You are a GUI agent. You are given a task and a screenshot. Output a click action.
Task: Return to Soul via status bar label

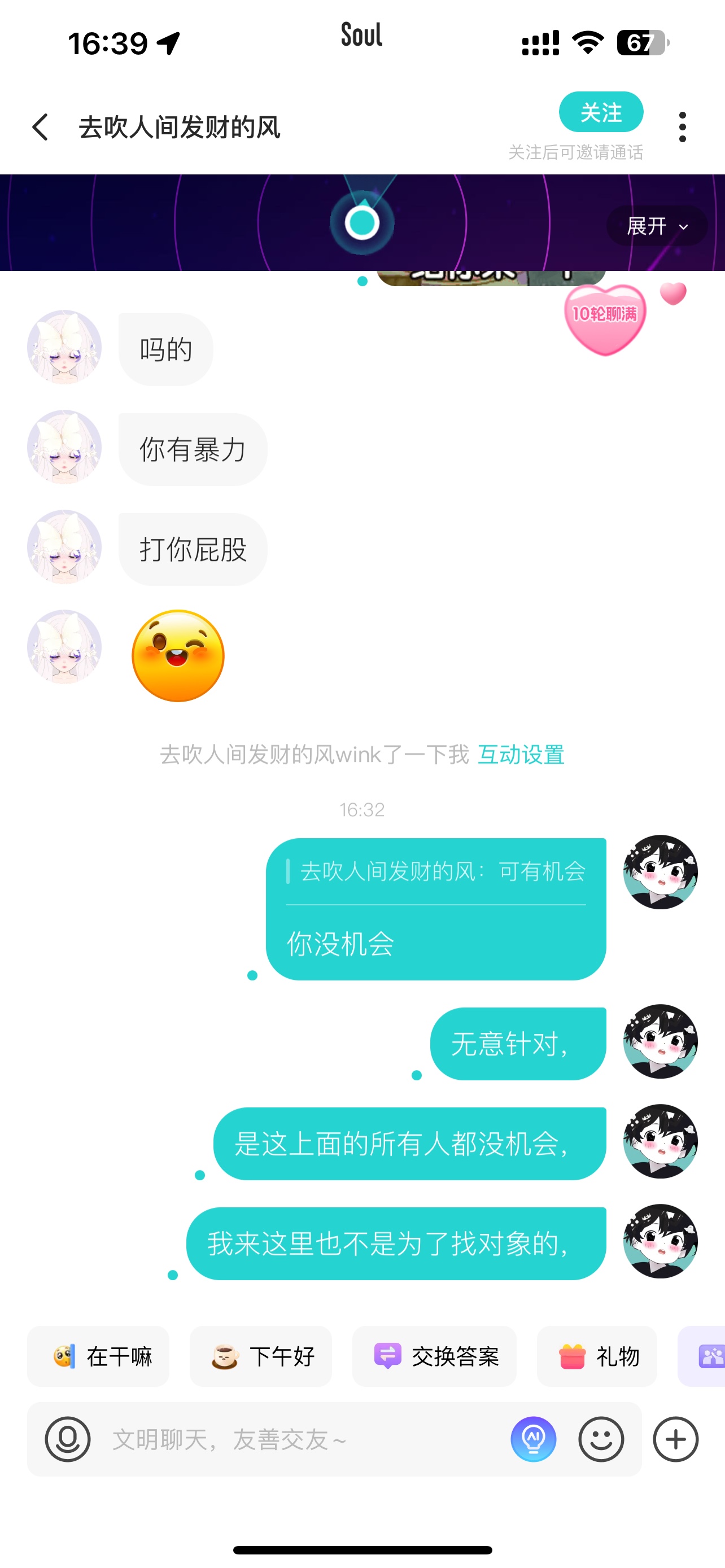(361, 34)
